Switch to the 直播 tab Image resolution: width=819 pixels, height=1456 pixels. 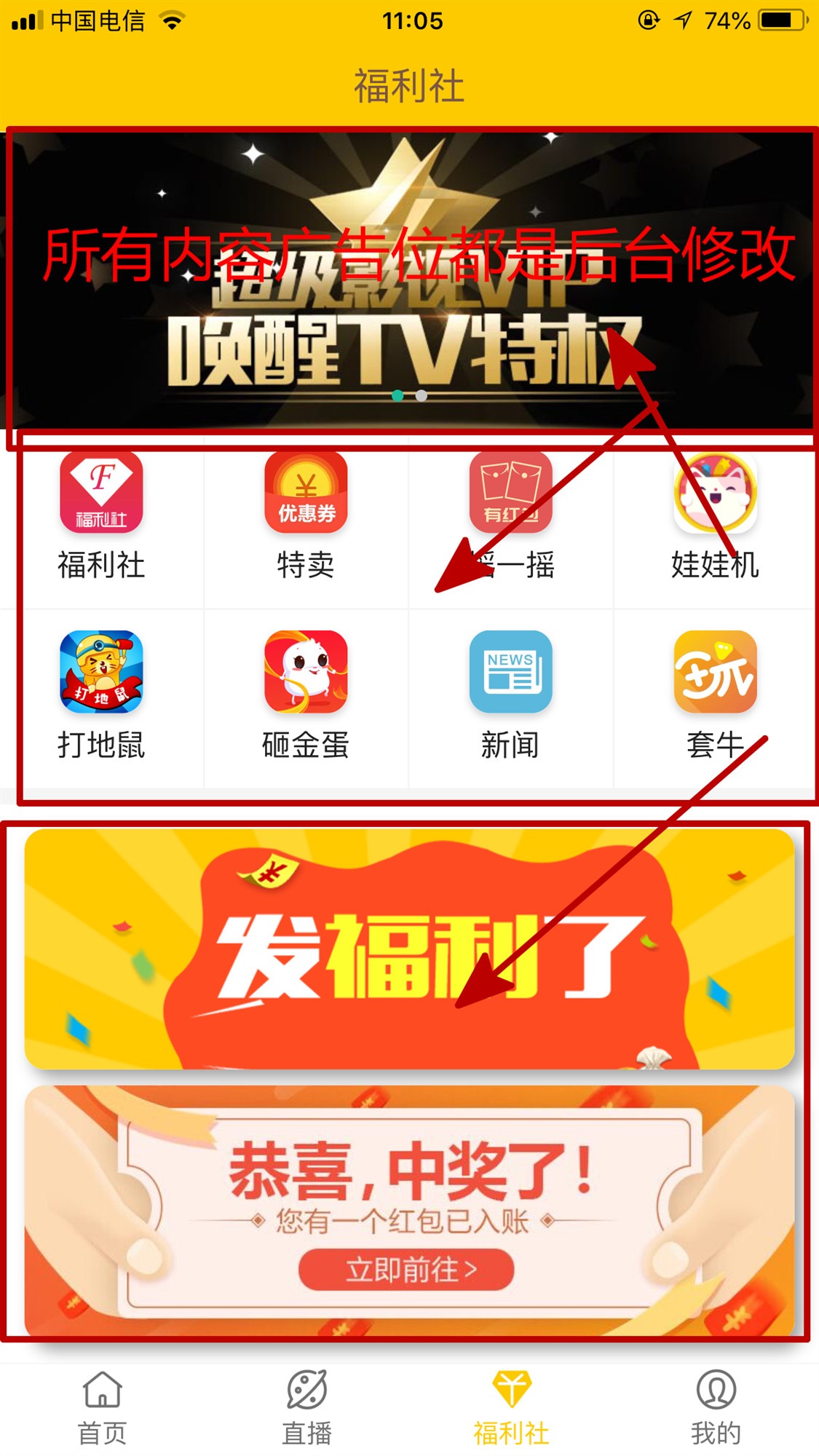(306, 1408)
